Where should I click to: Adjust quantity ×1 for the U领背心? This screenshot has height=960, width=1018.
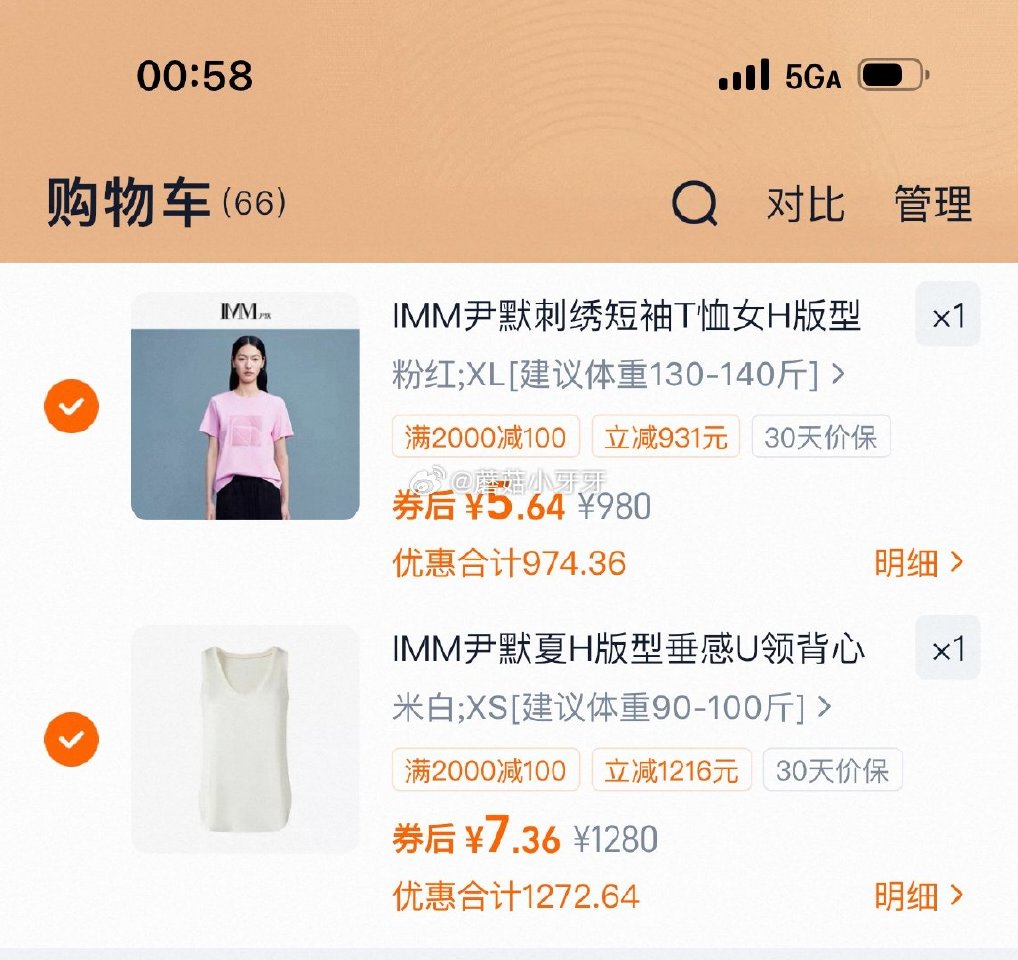[x=947, y=650]
